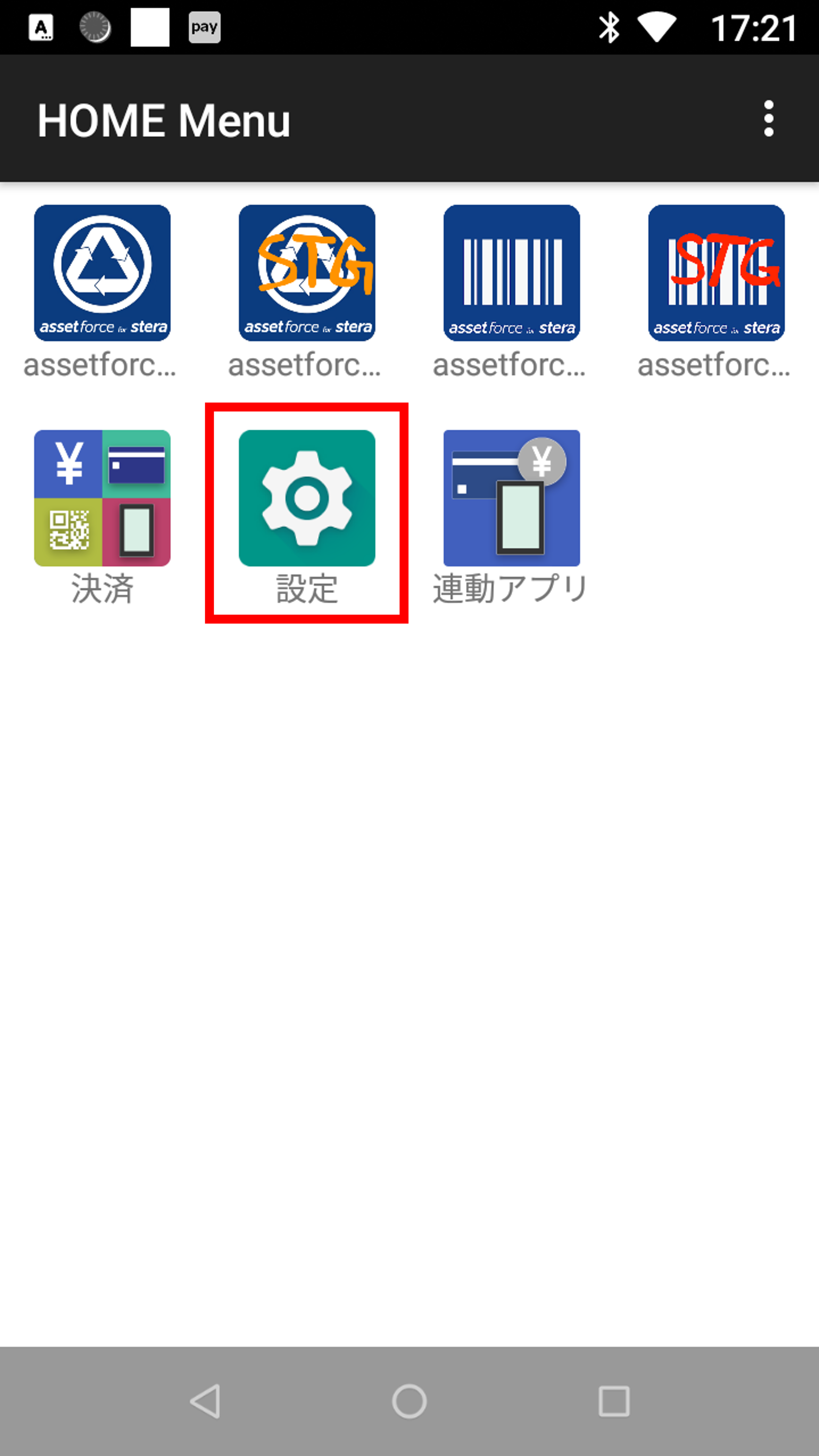
Task: Launch the assetforce app with recycle icon
Action: pos(102,273)
